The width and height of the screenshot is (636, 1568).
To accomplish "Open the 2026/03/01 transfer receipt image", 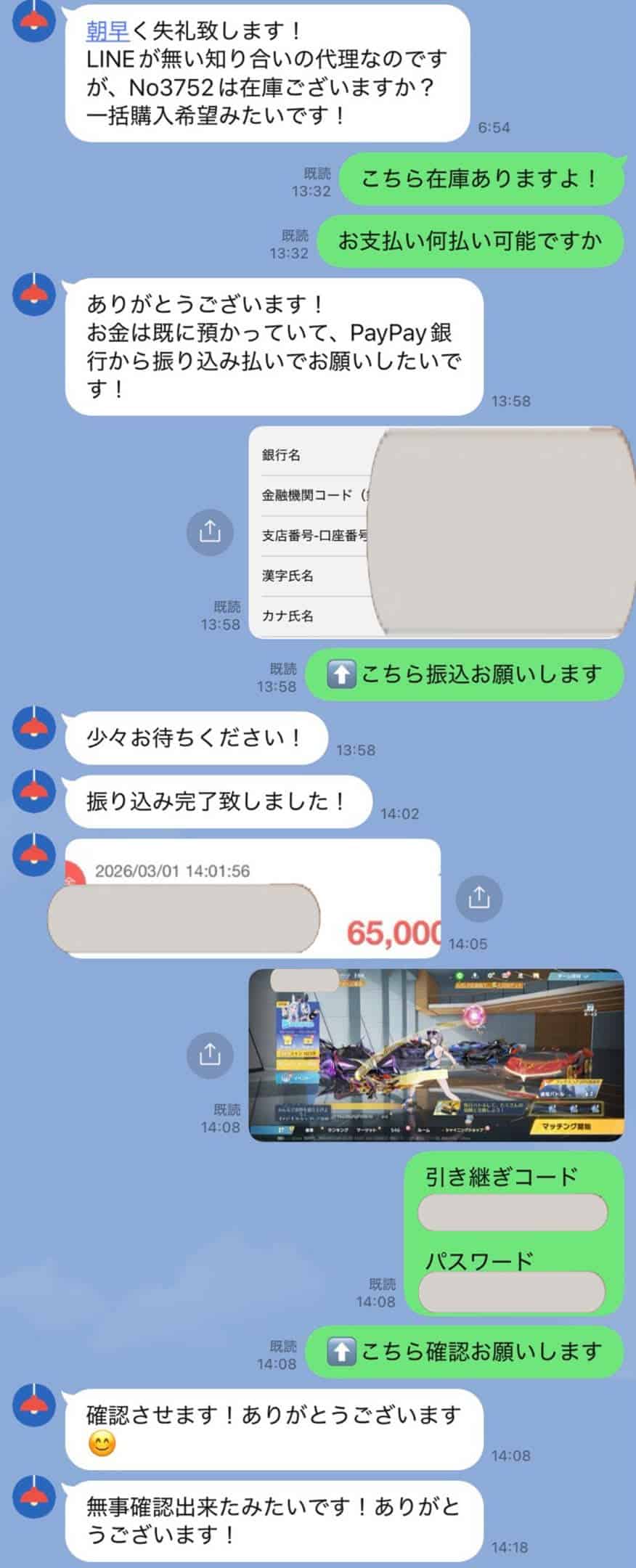I will (x=253, y=899).
